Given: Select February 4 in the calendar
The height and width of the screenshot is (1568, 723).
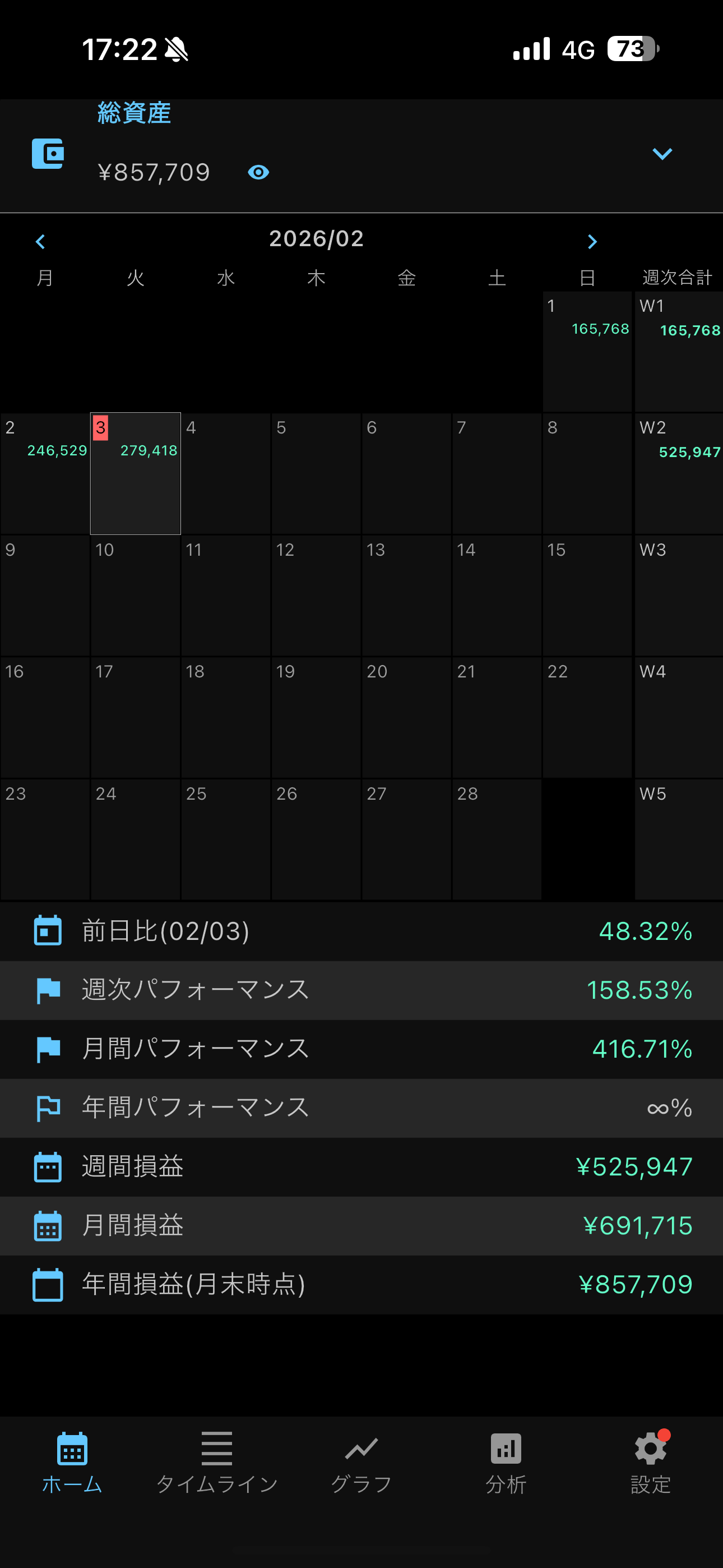Looking at the screenshot, I should click(x=225, y=473).
